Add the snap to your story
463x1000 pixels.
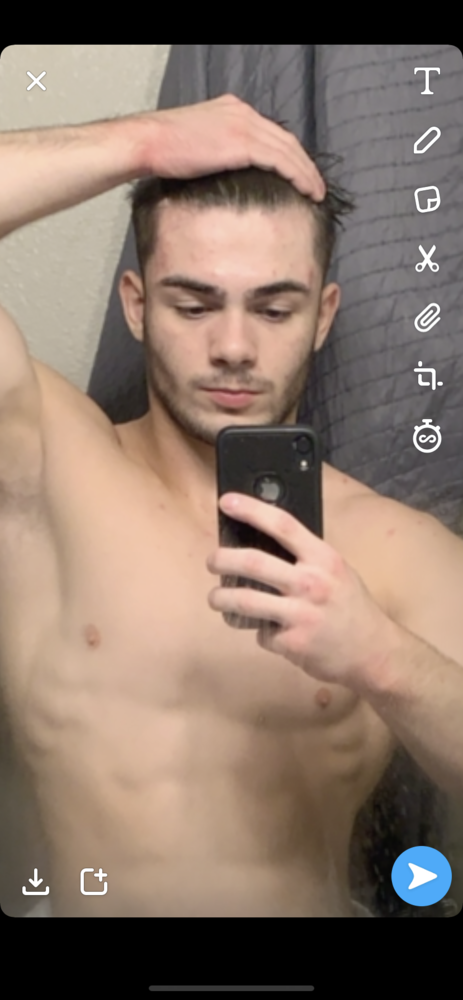pyautogui.click(x=94, y=881)
